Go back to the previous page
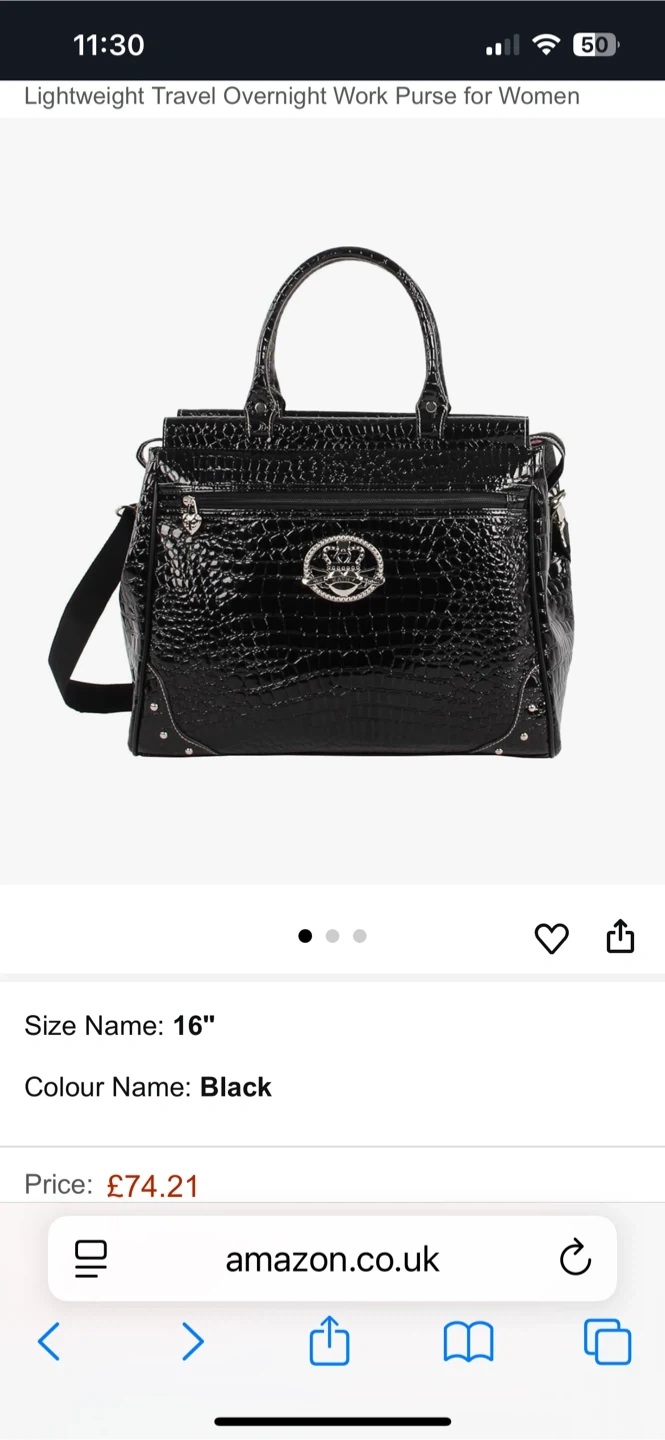 49,1341
